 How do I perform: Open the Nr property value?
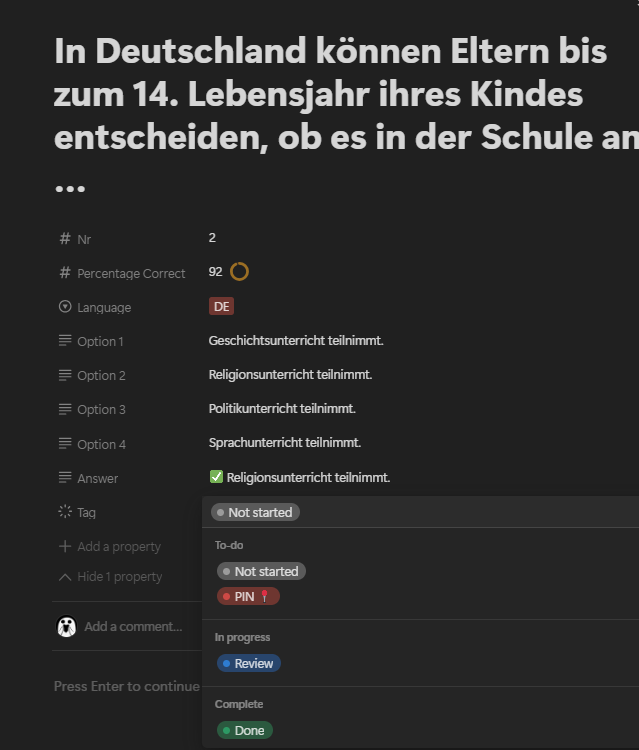[212, 238]
